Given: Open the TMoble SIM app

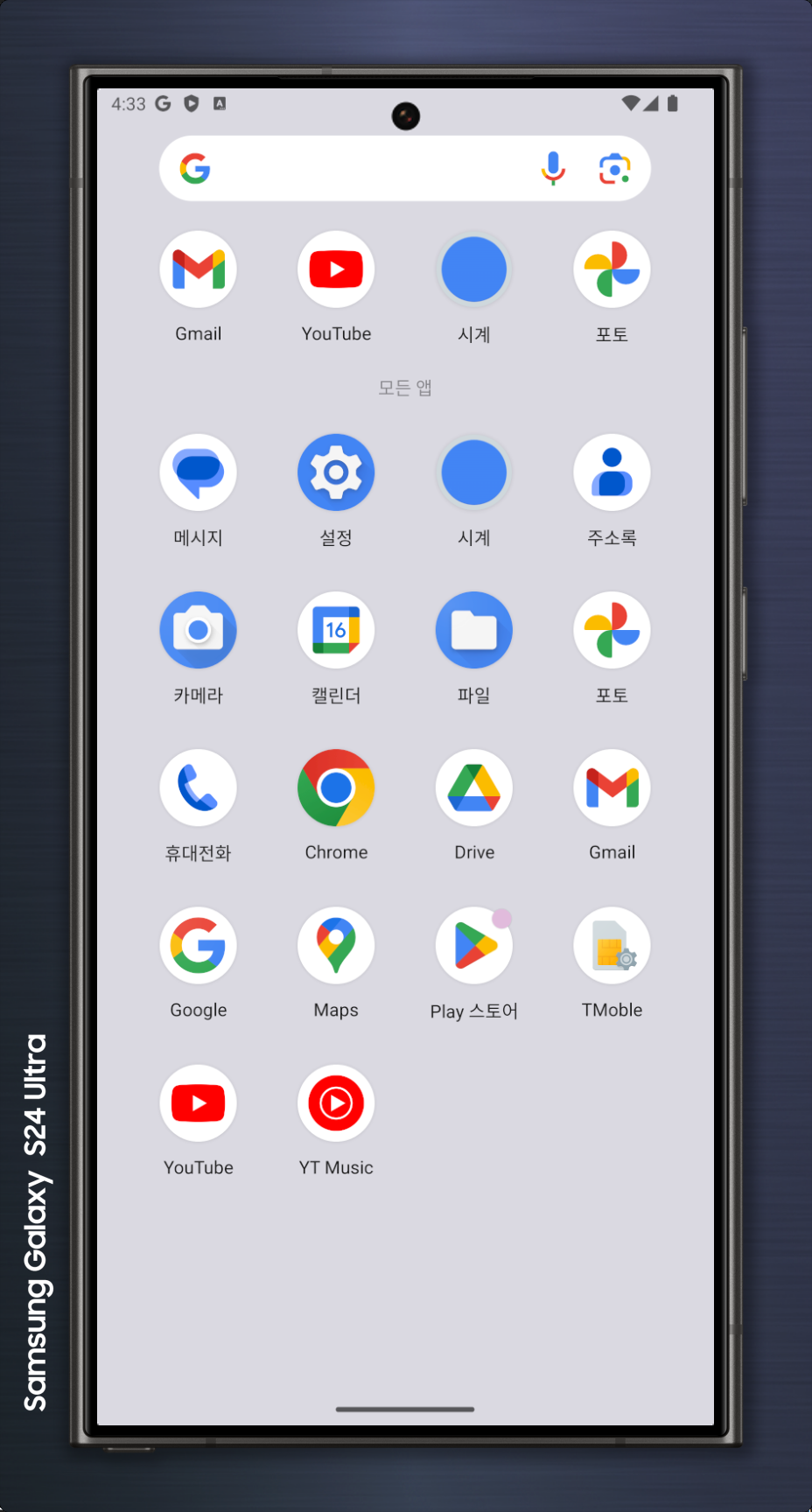Looking at the screenshot, I should click(612, 946).
